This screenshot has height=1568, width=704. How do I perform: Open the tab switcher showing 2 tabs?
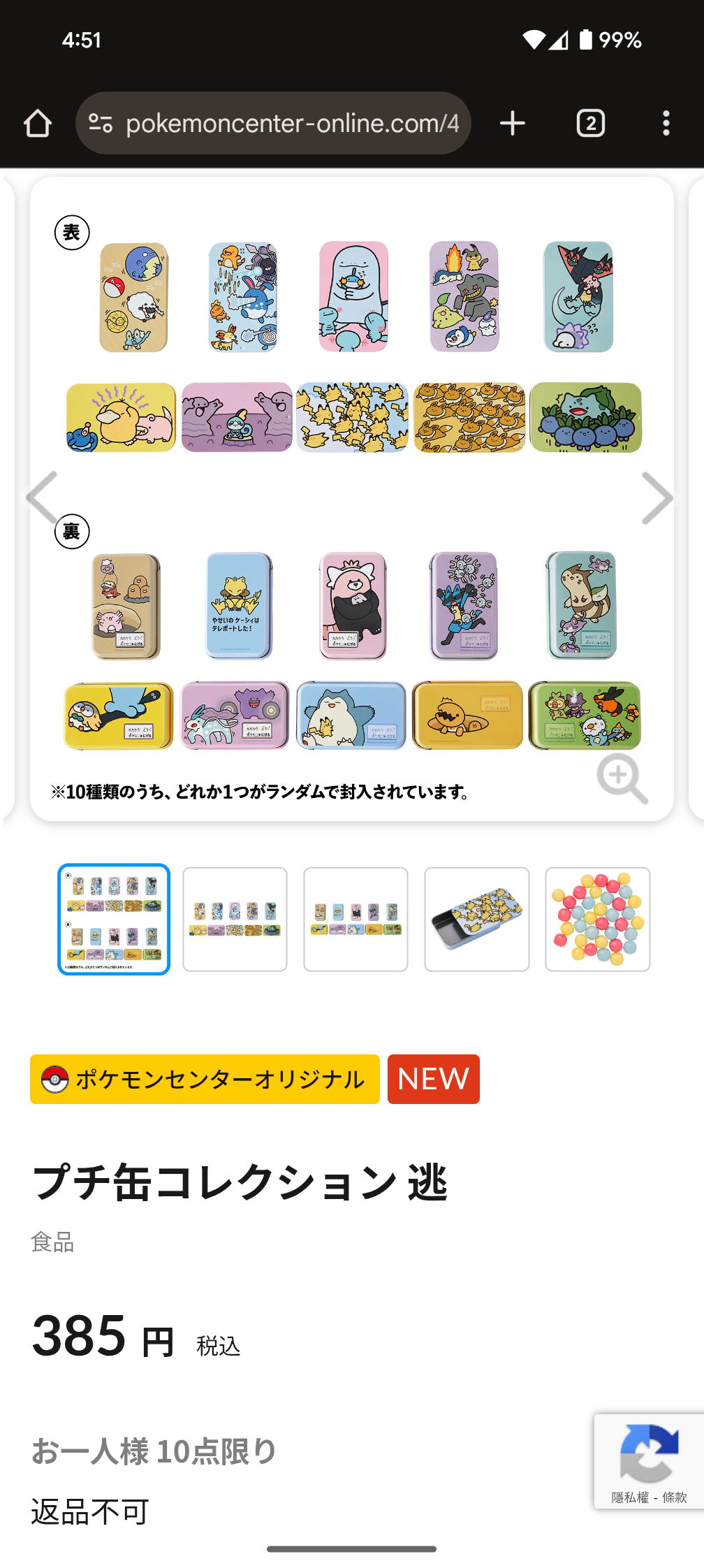click(590, 124)
